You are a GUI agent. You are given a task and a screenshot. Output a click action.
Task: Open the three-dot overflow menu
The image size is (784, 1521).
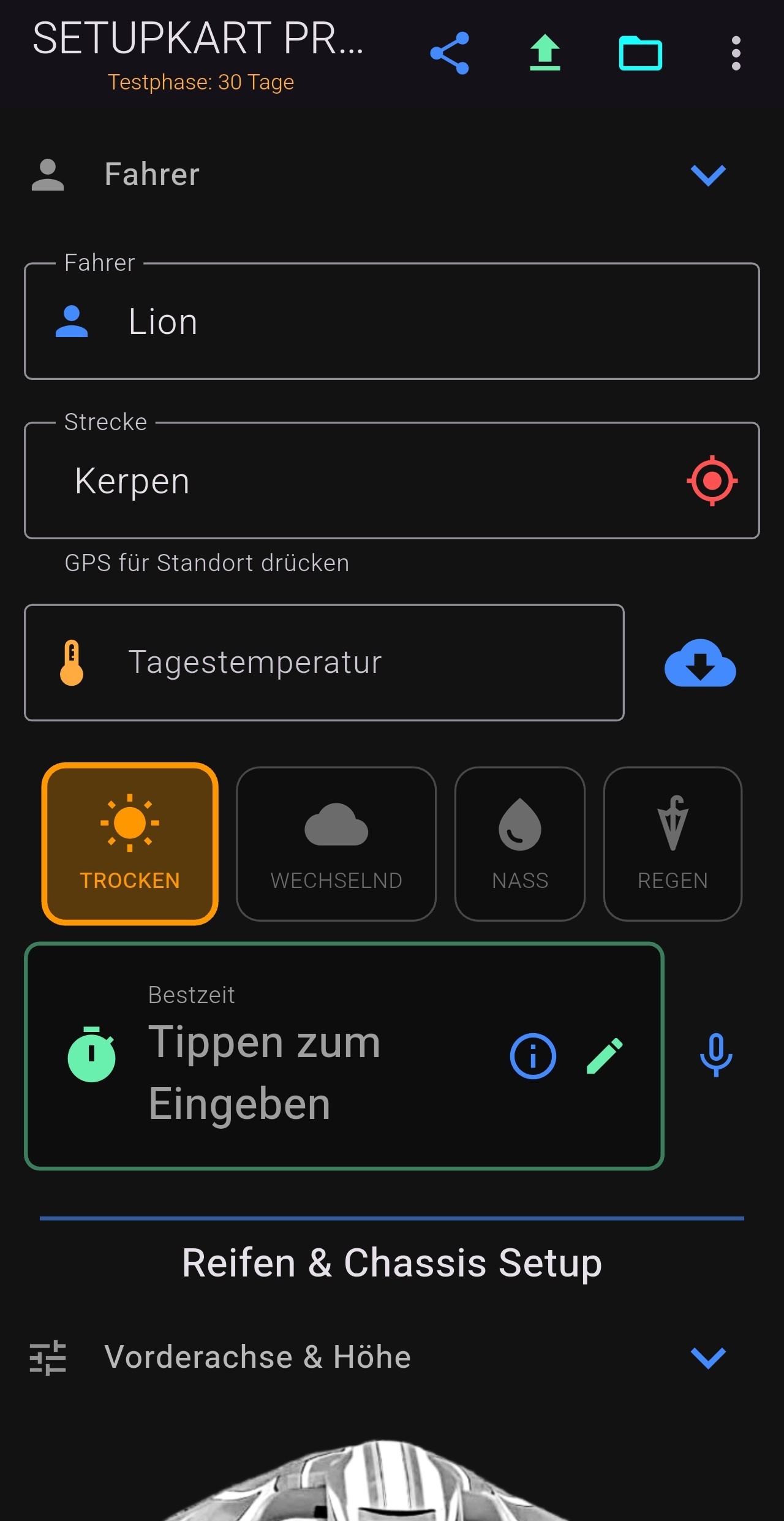736,53
